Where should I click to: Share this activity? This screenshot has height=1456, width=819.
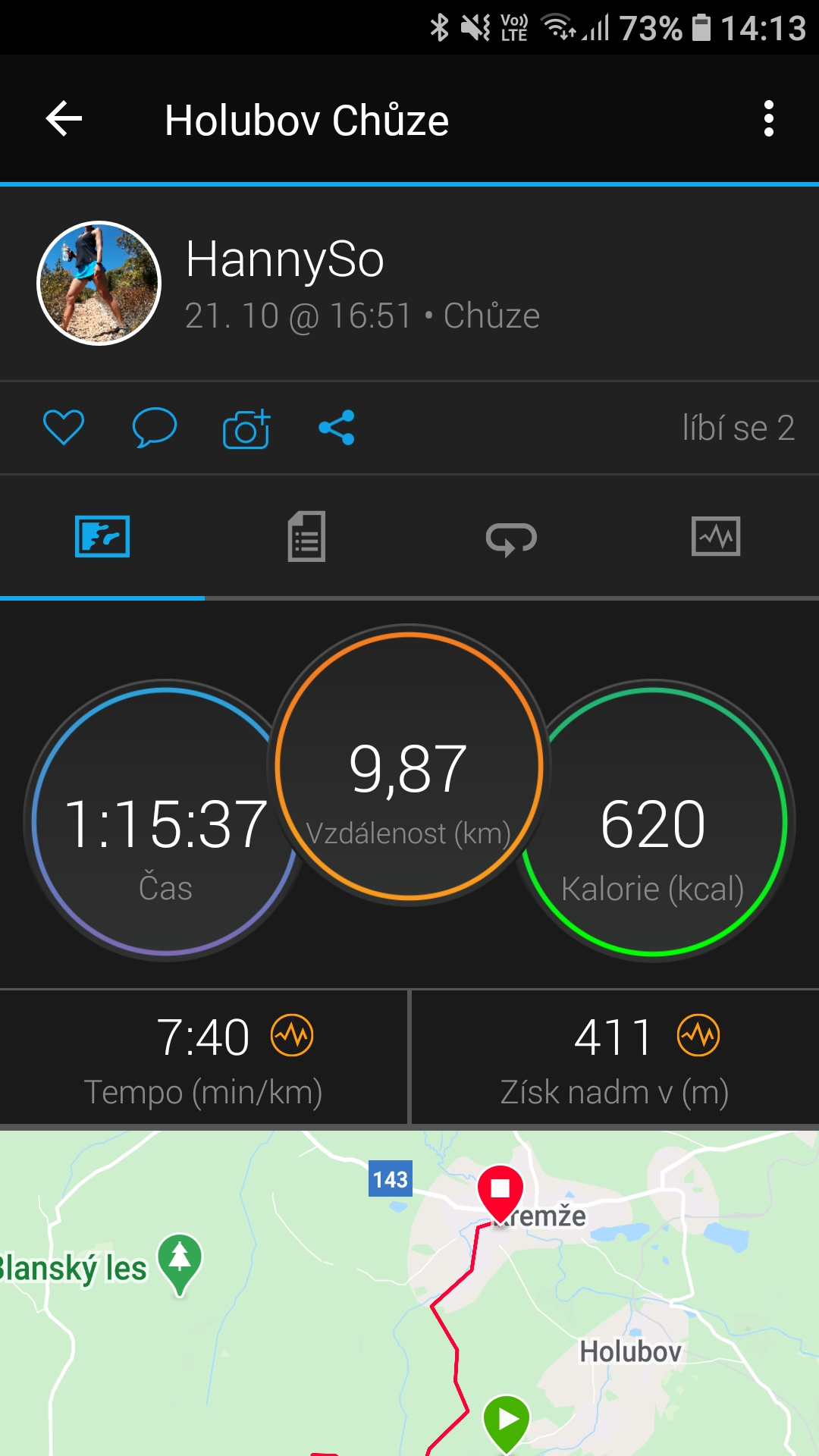(x=337, y=428)
